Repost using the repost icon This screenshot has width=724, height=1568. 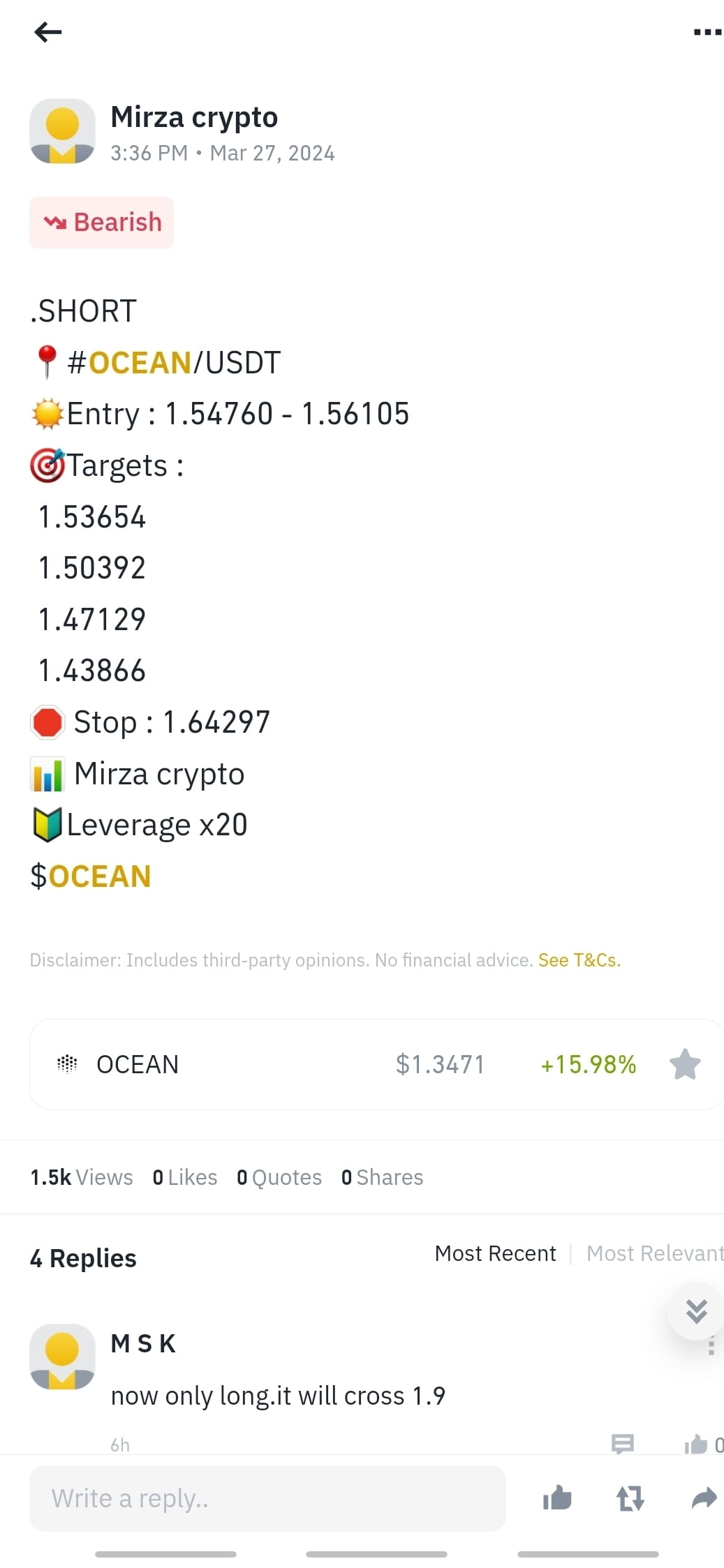click(x=629, y=1498)
